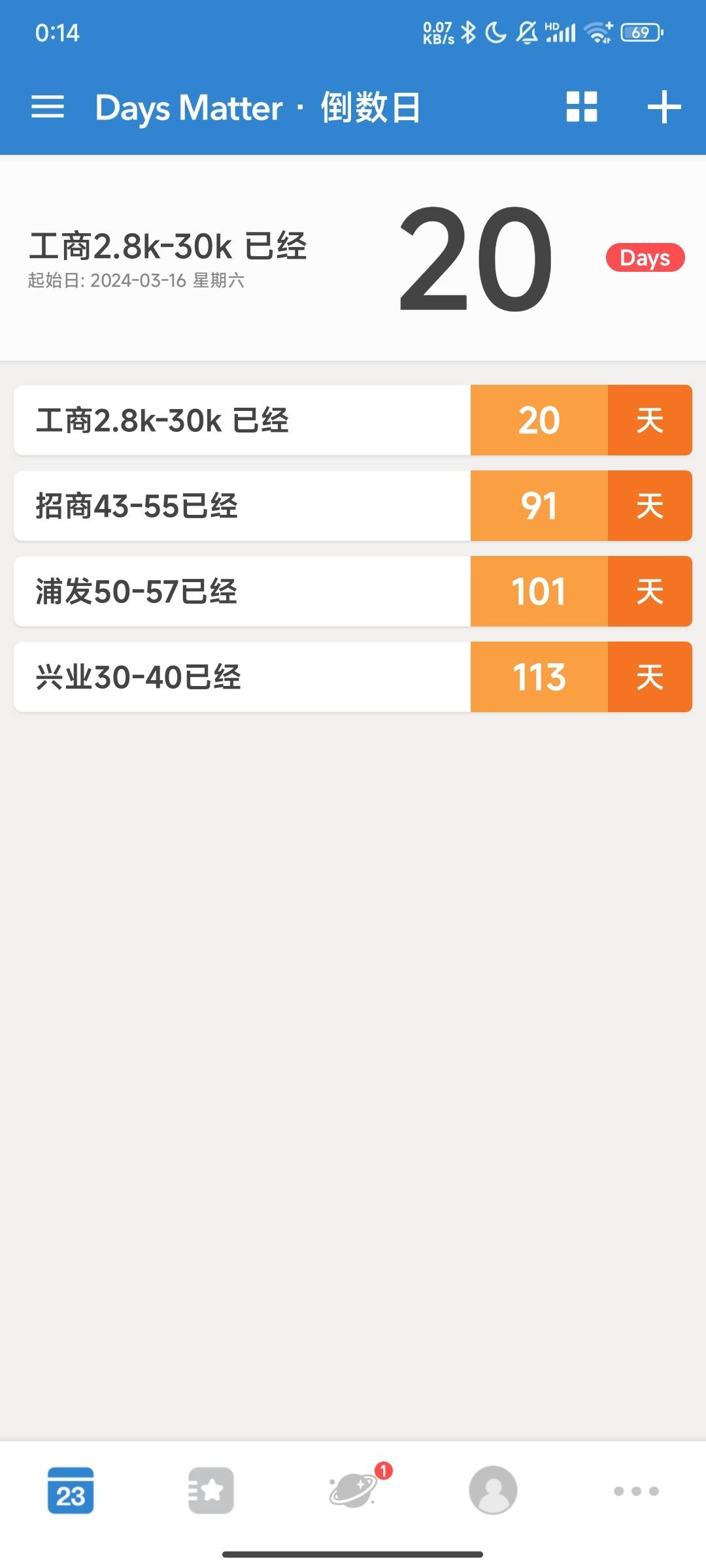This screenshot has height=1568, width=706.
Task: Open the three-dots more tab
Action: click(636, 1491)
